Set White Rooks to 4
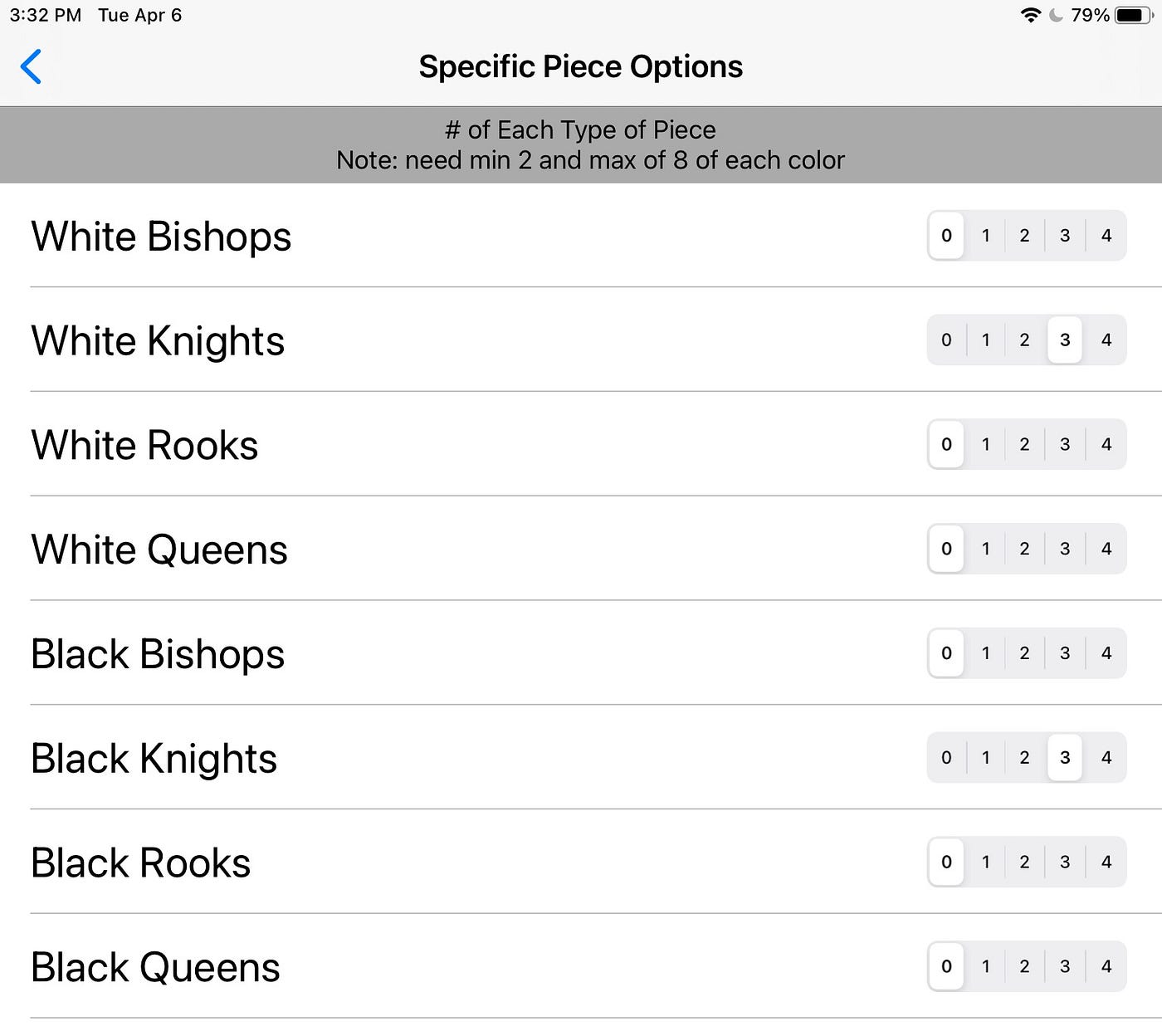 coord(1106,445)
